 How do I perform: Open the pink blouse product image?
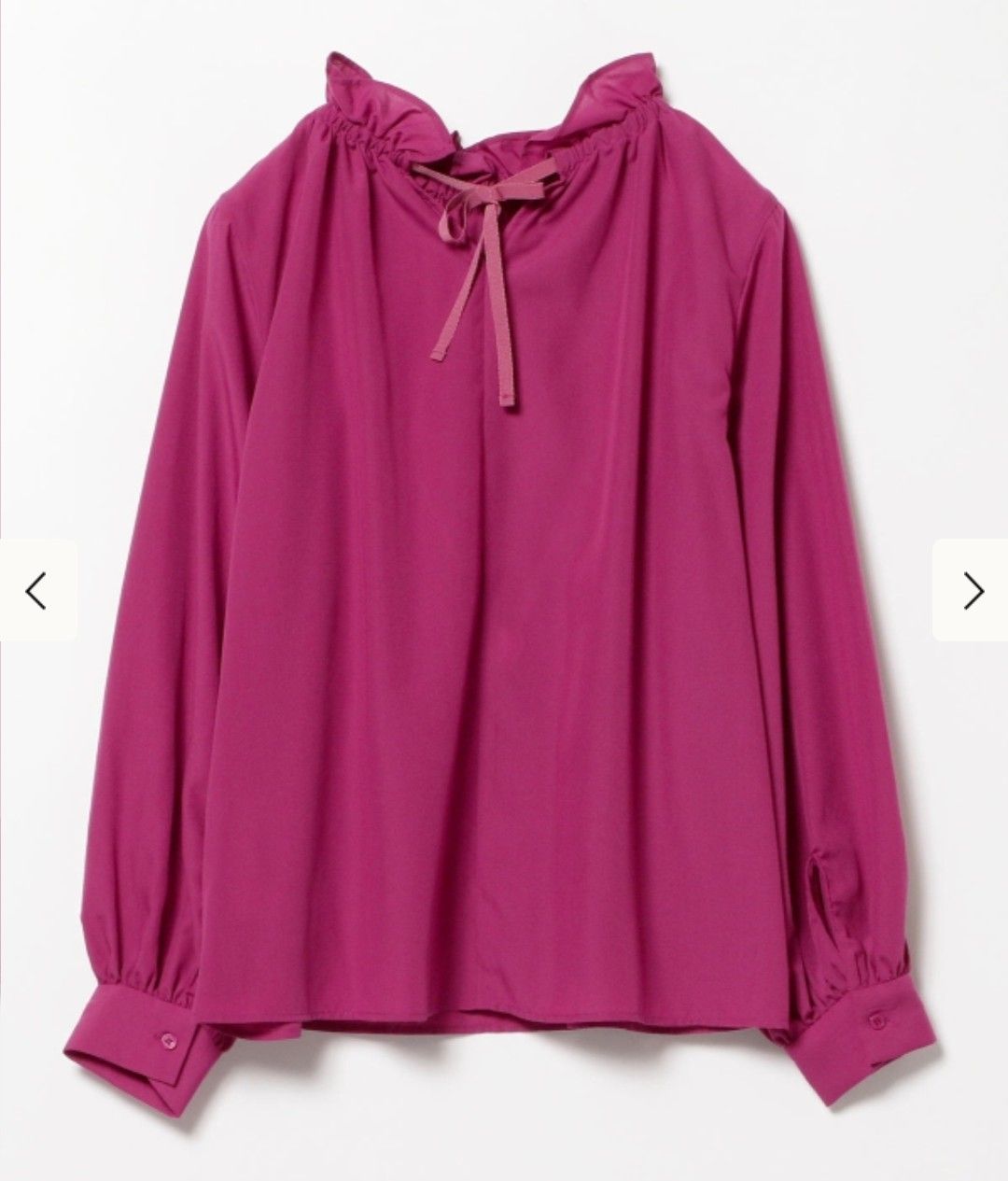click(504, 560)
